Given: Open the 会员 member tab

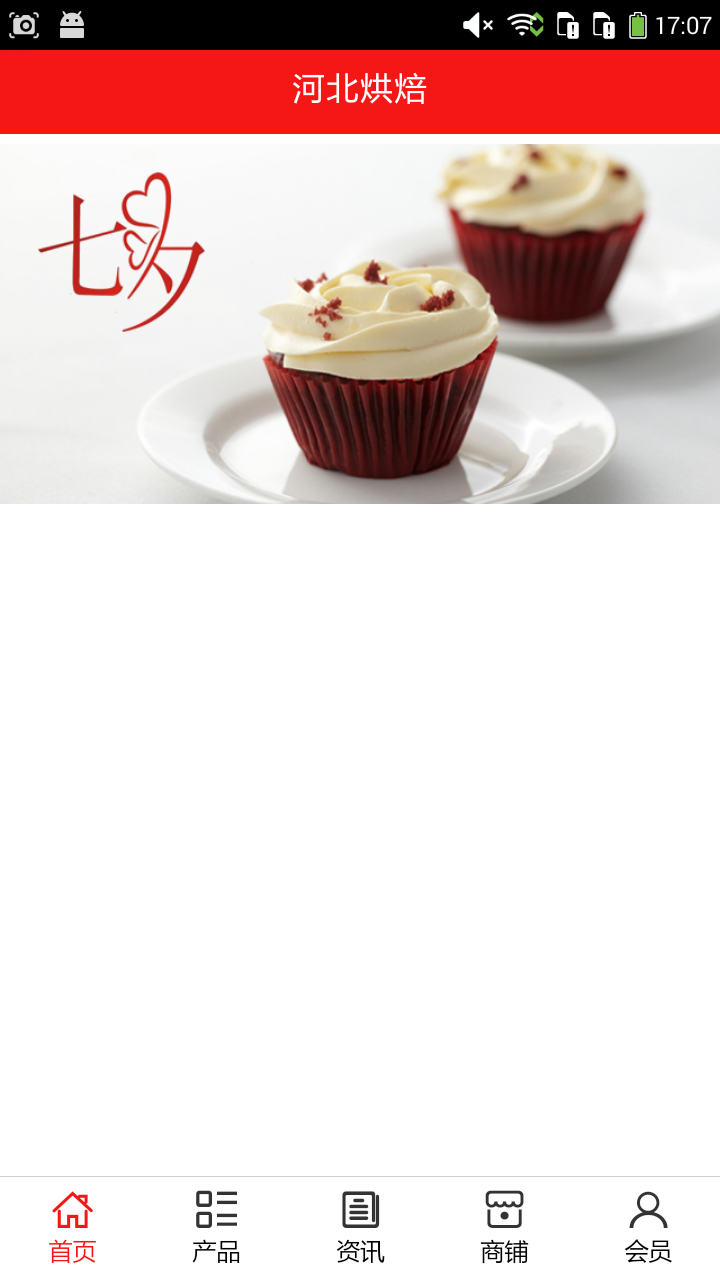Looking at the screenshot, I should click(648, 1227).
